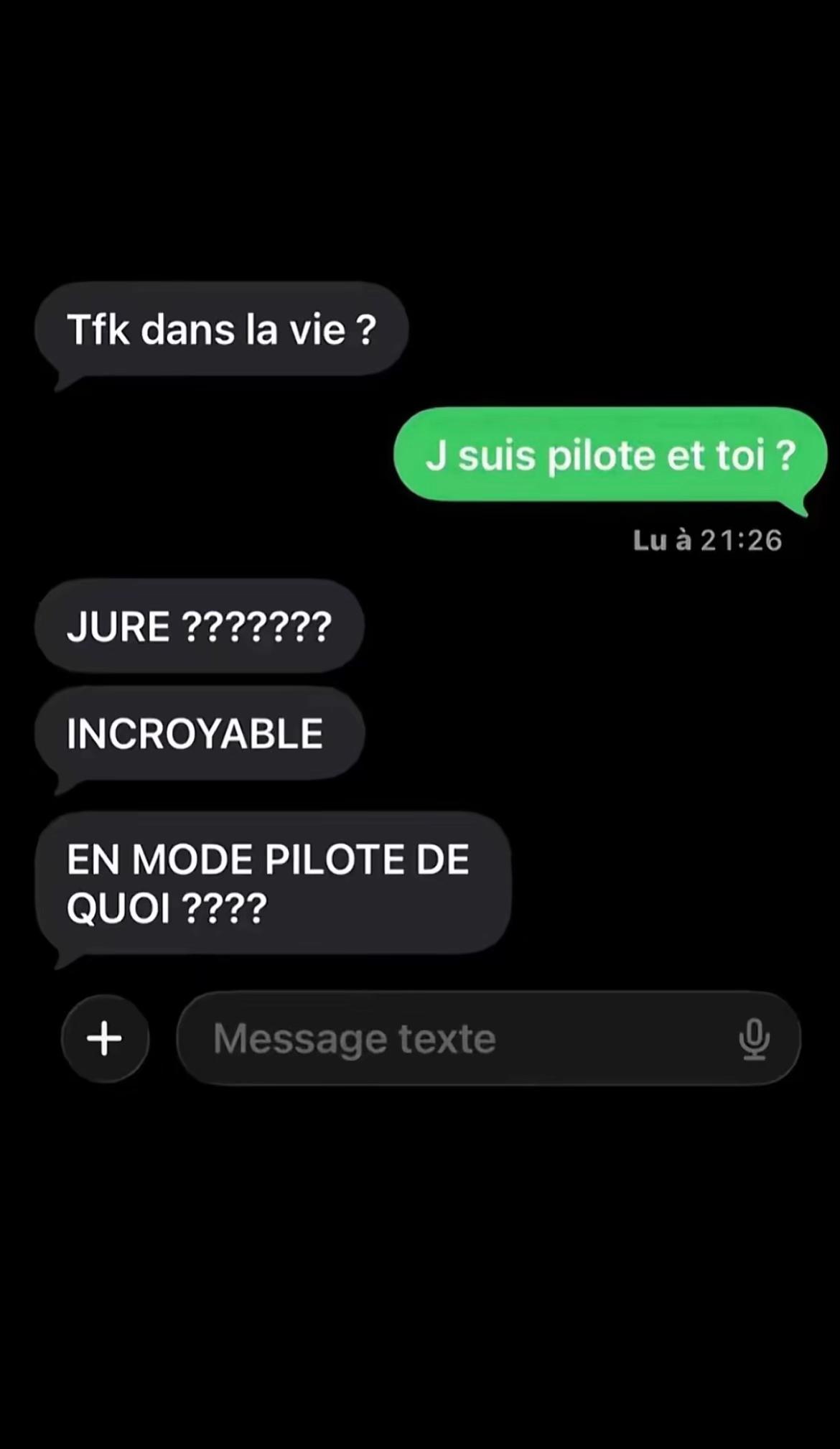Viewport: 840px width, 1449px height.
Task: Start voice dictation with the microphone icon
Action: click(754, 1039)
